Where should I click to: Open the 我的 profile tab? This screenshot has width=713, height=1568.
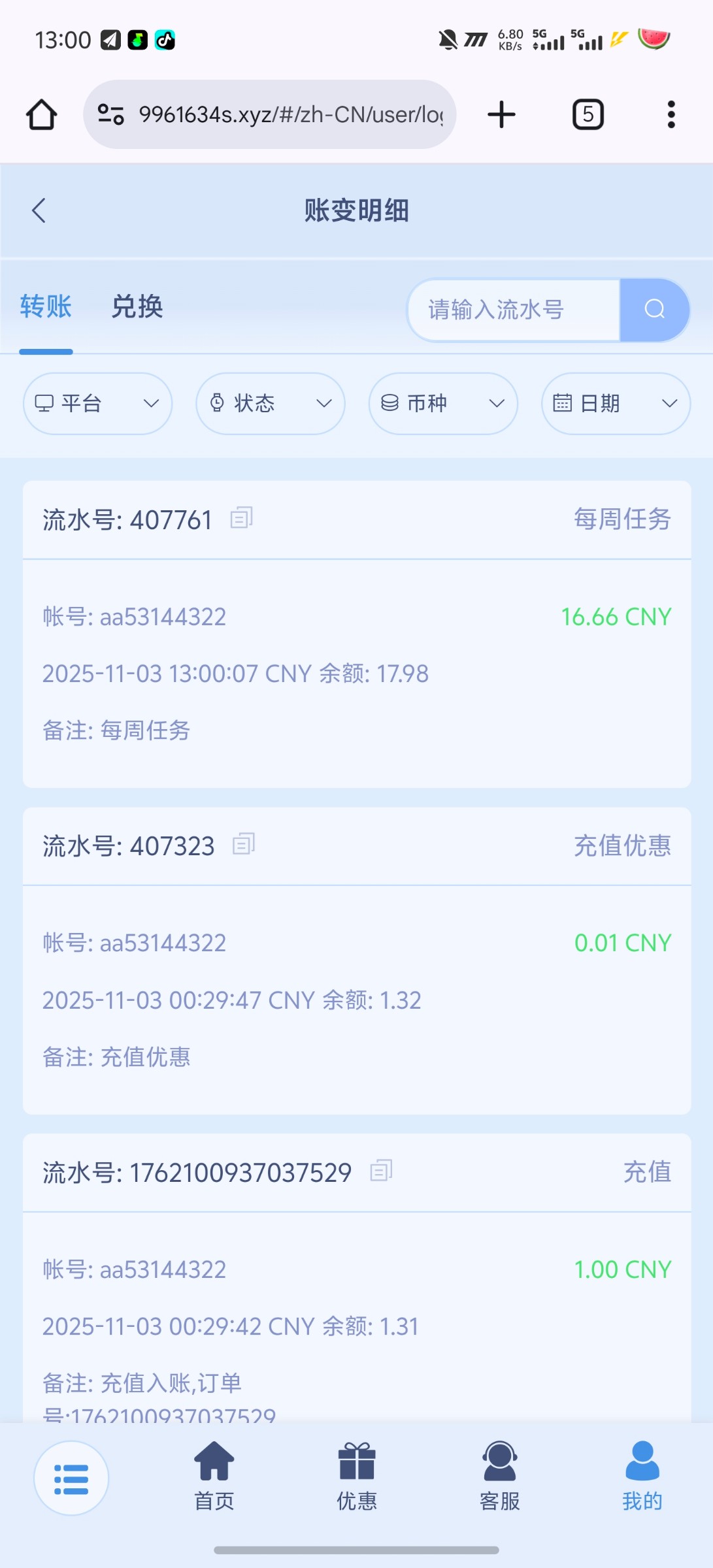click(642, 1477)
